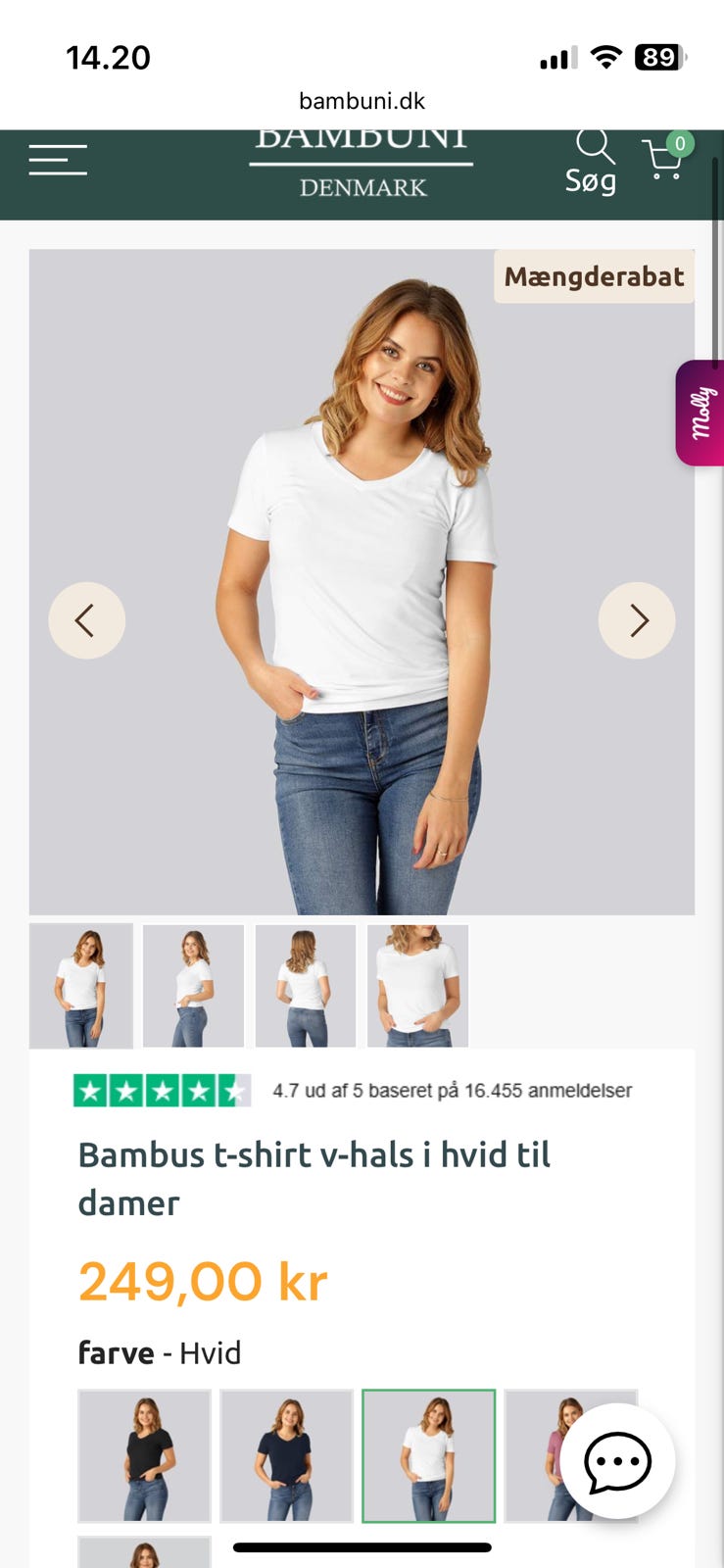Click the Trustpilot star rating
Screen dimensions: 724x1568
coord(163,1089)
